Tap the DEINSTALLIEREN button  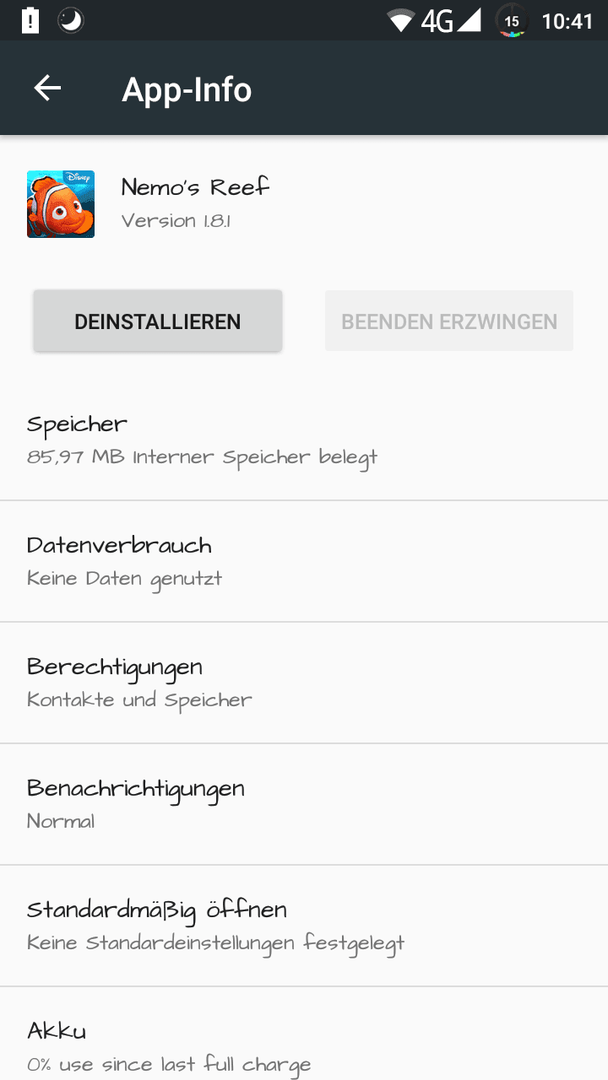pyautogui.click(x=158, y=321)
